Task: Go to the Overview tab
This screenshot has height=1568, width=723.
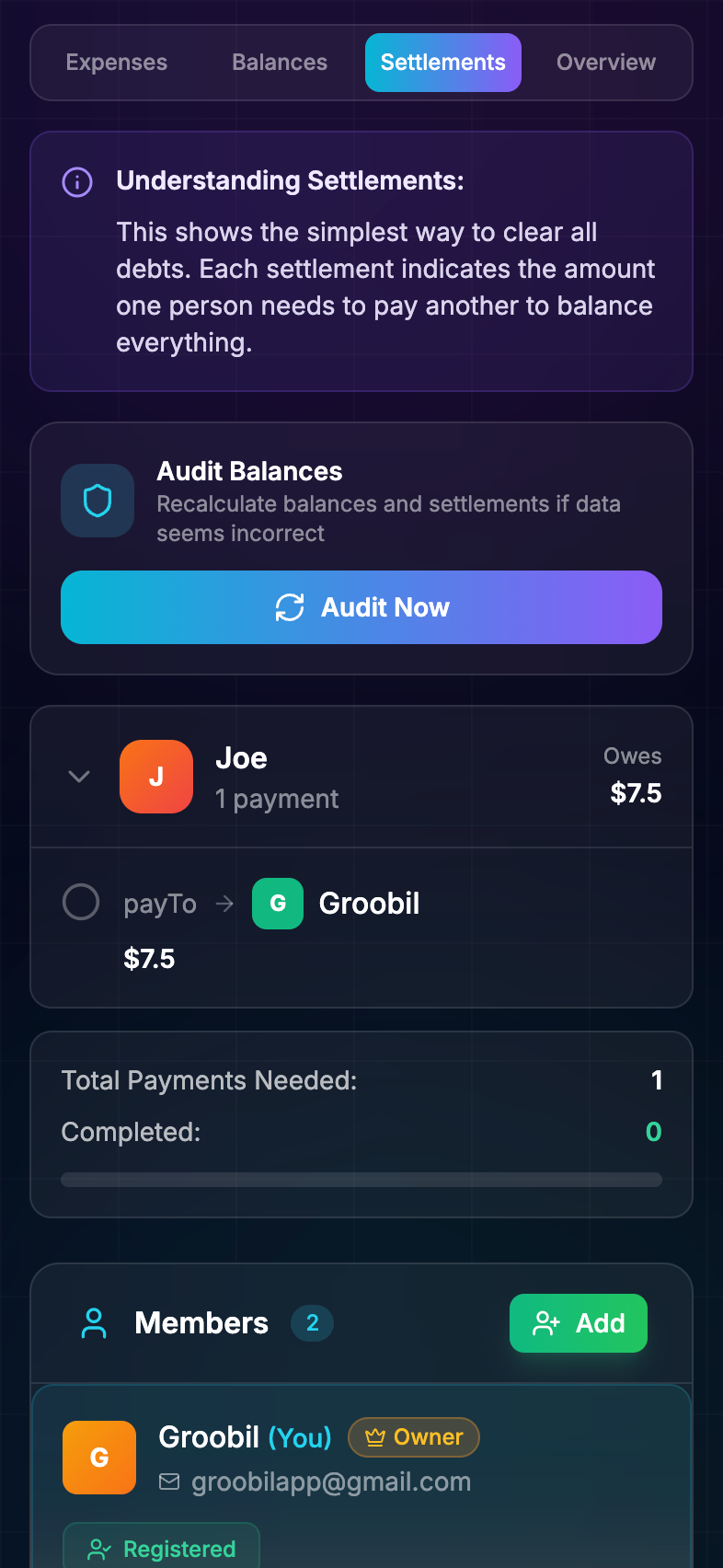Action: point(606,63)
